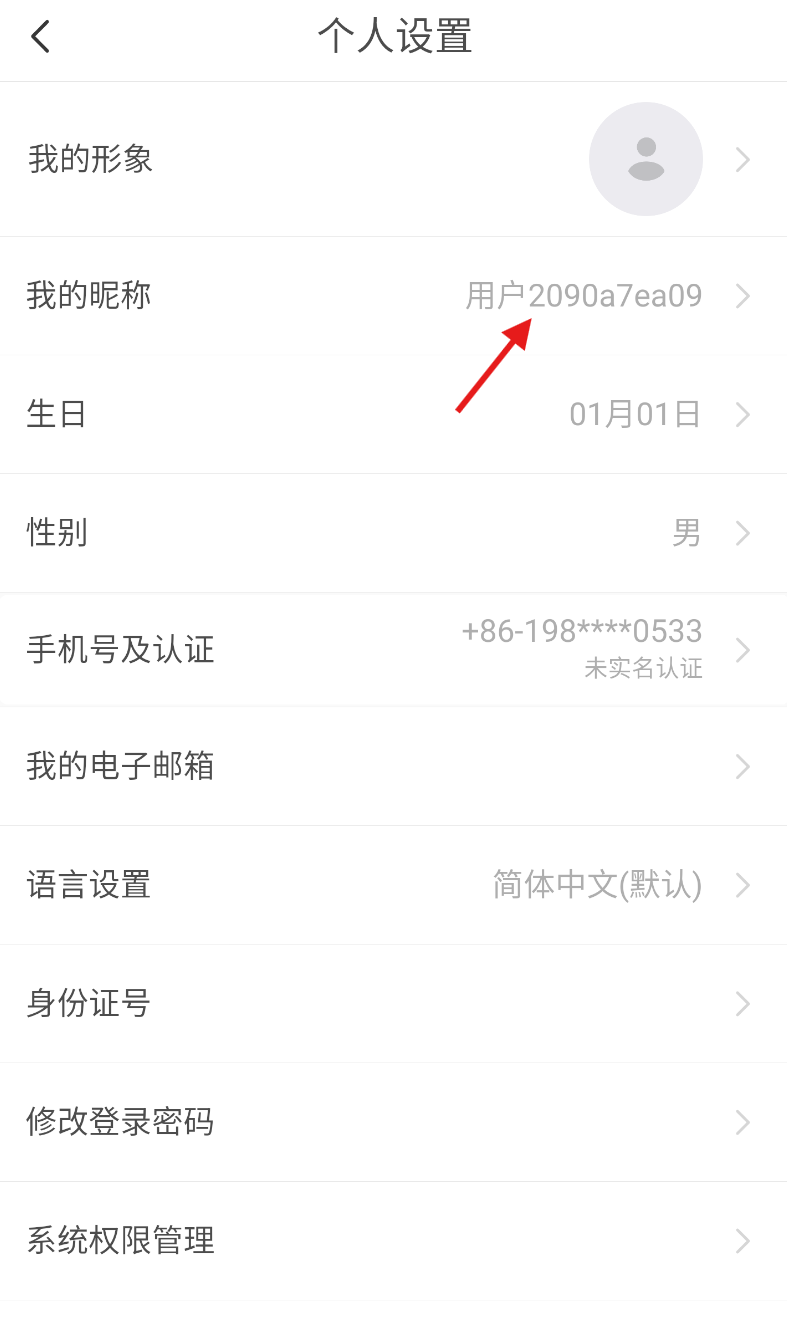The width and height of the screenshot is (787, 1317).
Task: Open the 生日 birthday row
Action: click(x=393, y=414)
